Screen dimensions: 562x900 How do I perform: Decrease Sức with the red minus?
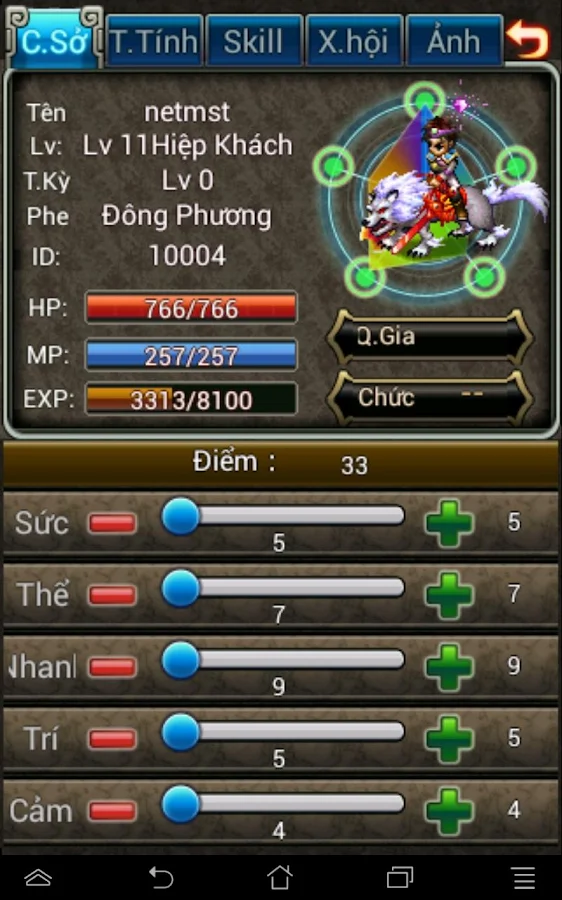click(113, 523)
